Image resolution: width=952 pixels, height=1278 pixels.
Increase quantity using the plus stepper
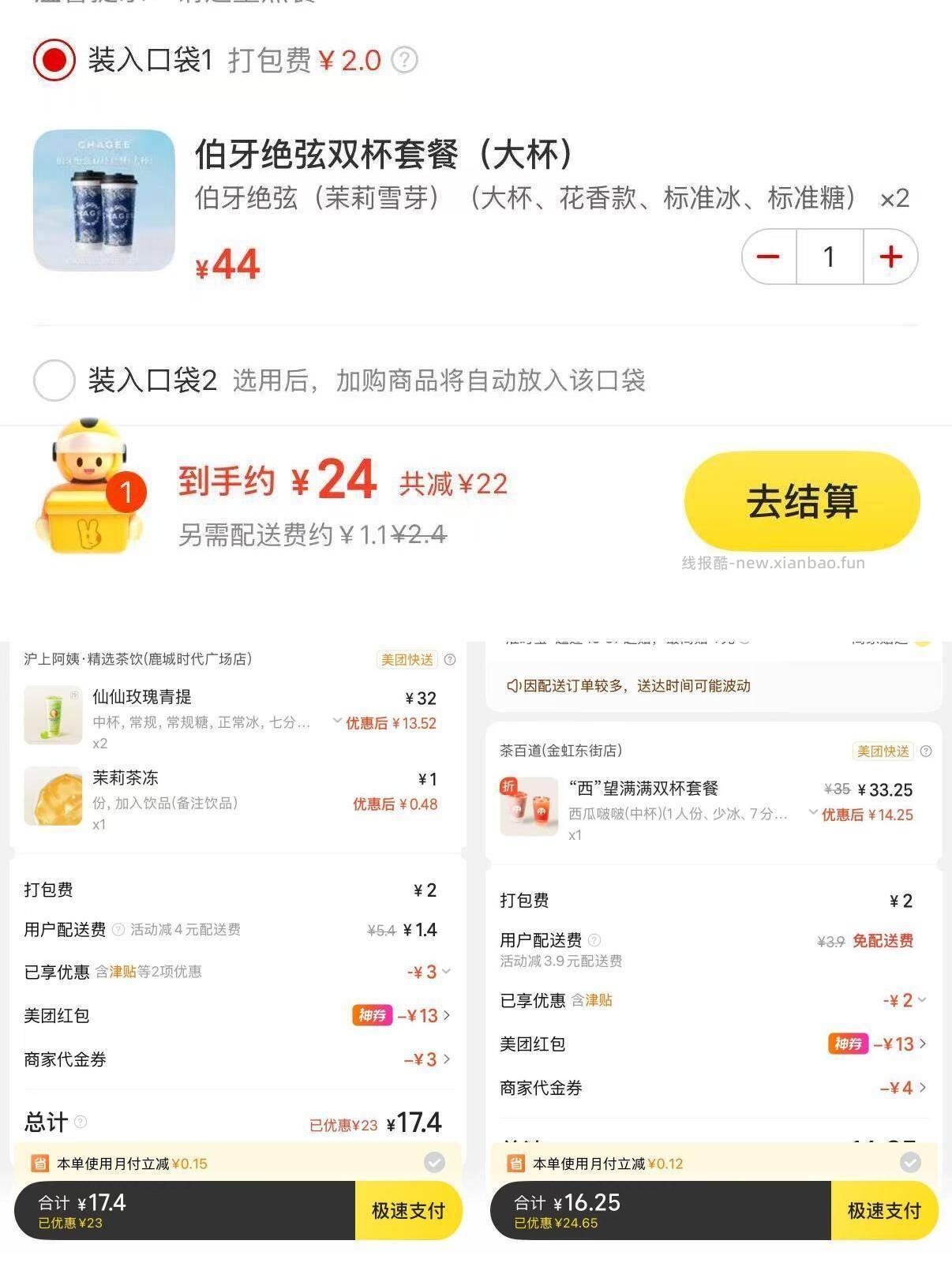click(890, 256)
